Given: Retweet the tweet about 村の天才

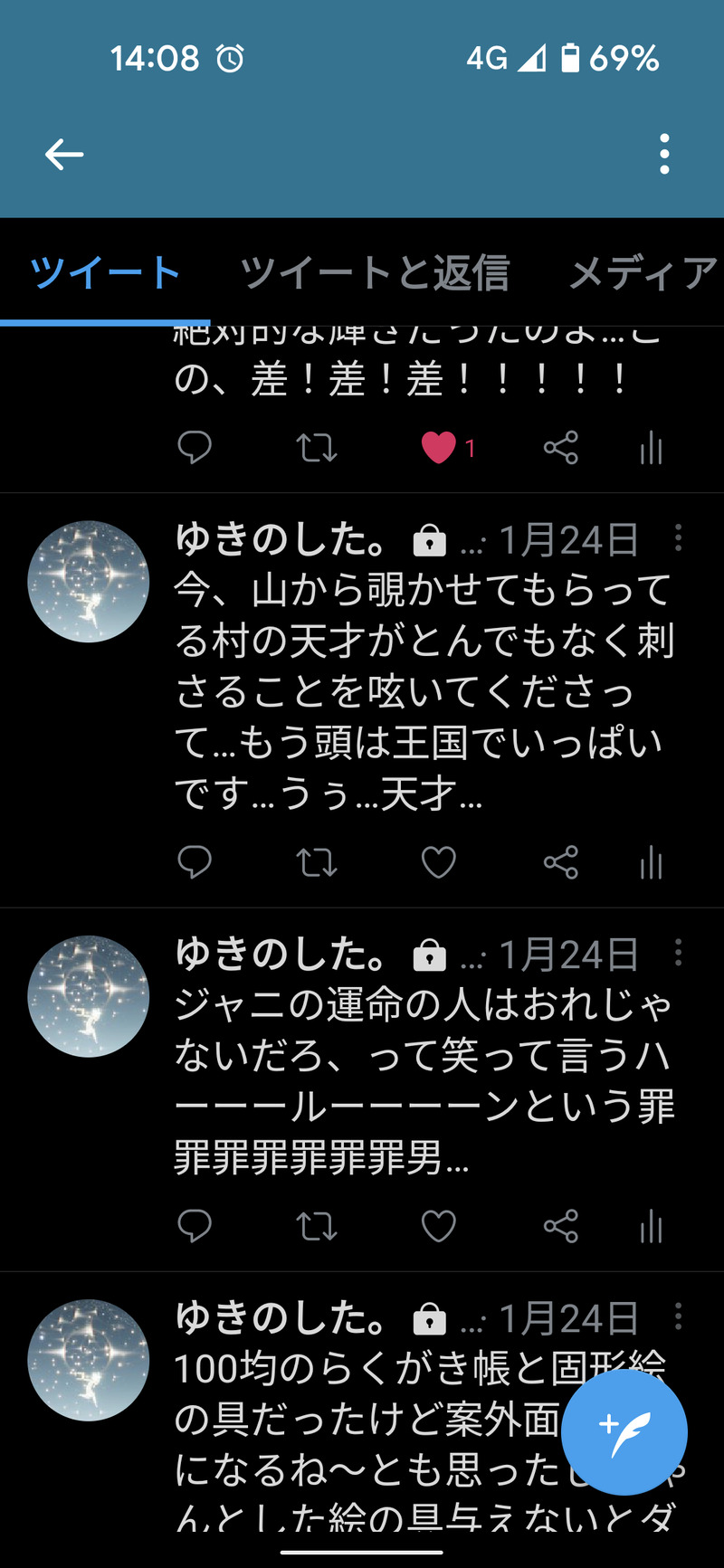Looking at the screenshot, I should coord(317,862).
